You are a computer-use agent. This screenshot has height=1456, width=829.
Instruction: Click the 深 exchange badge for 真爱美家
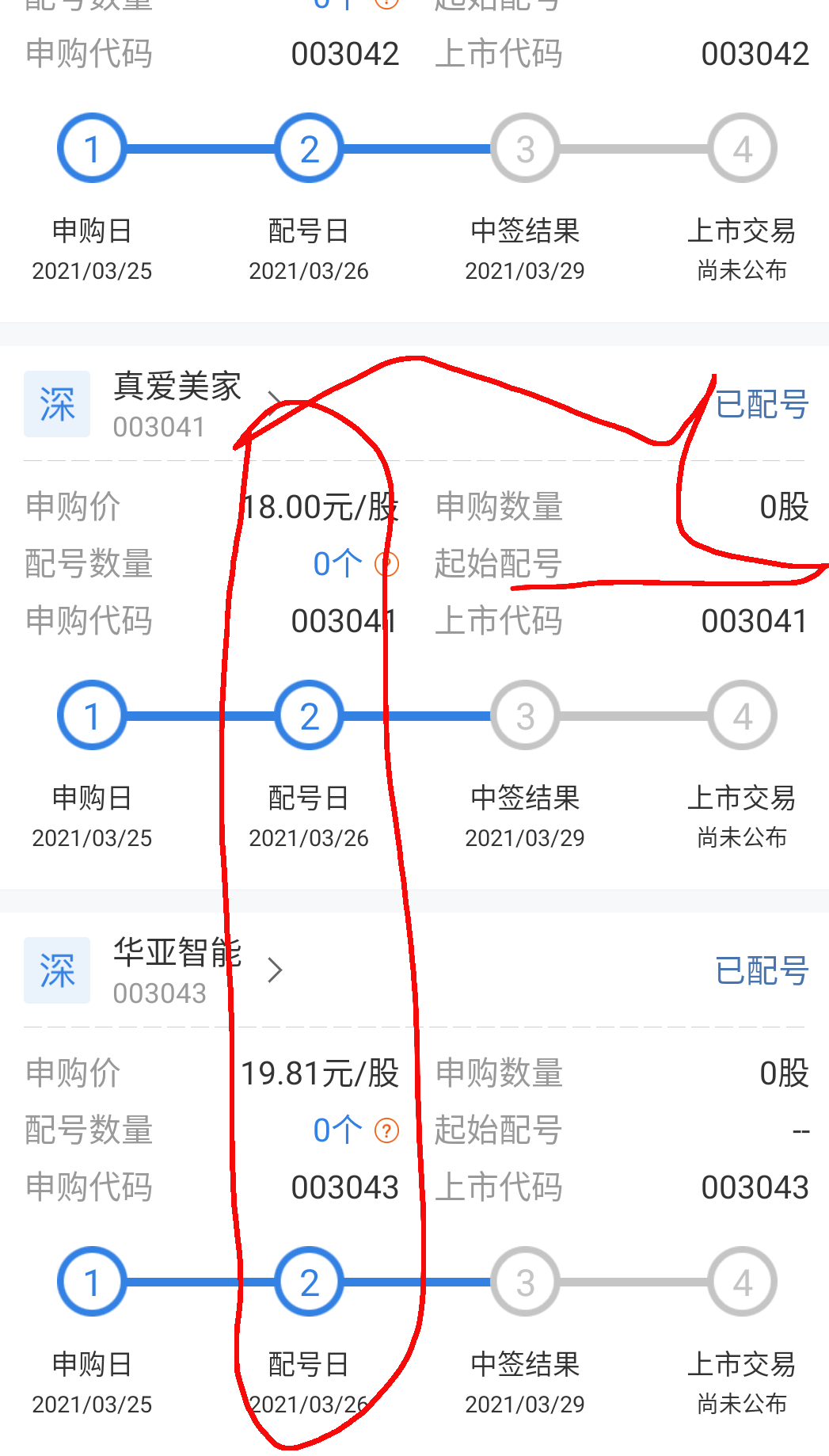[56, 404]
